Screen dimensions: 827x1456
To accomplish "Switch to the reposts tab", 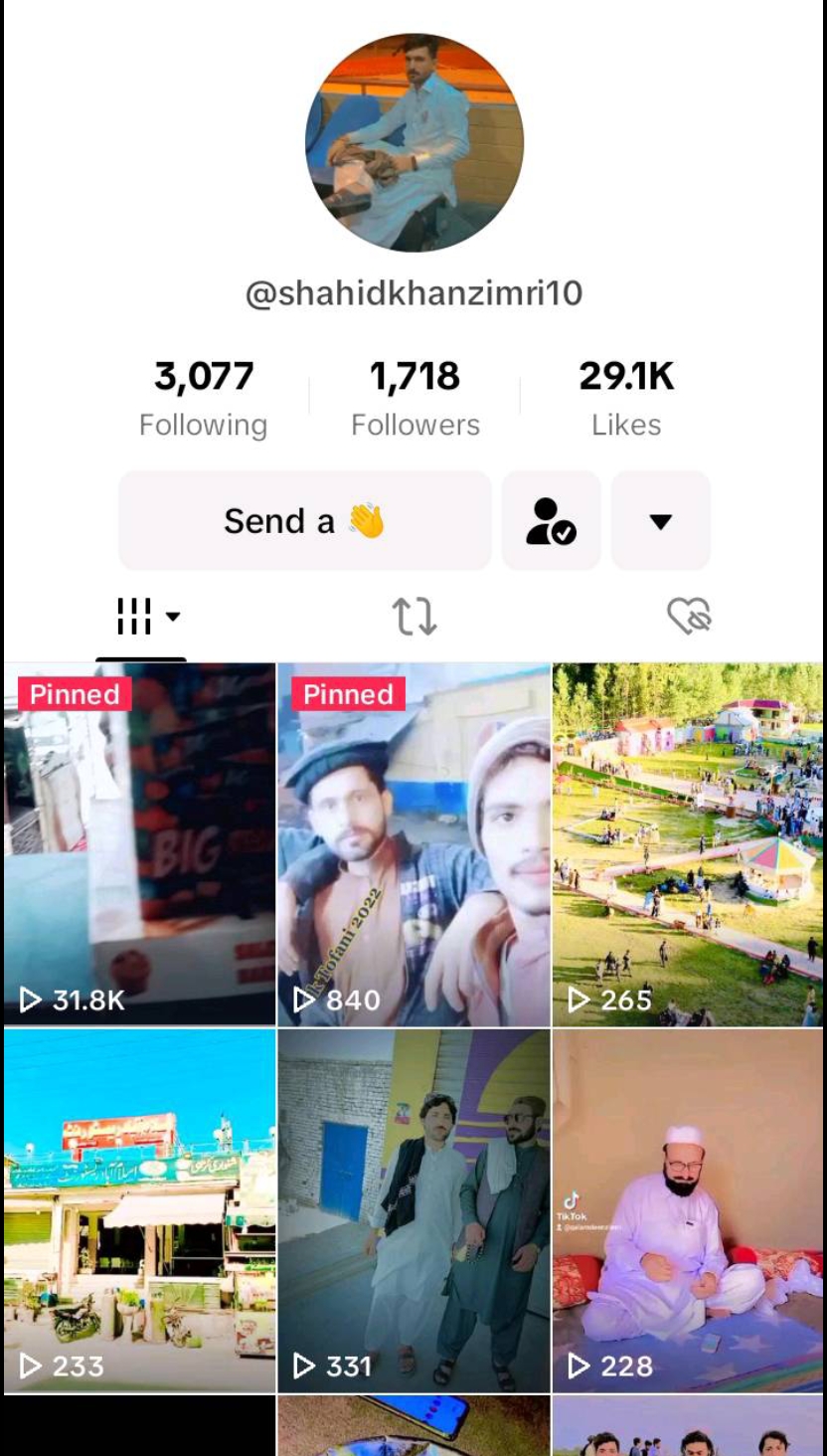I will (413, 617).
